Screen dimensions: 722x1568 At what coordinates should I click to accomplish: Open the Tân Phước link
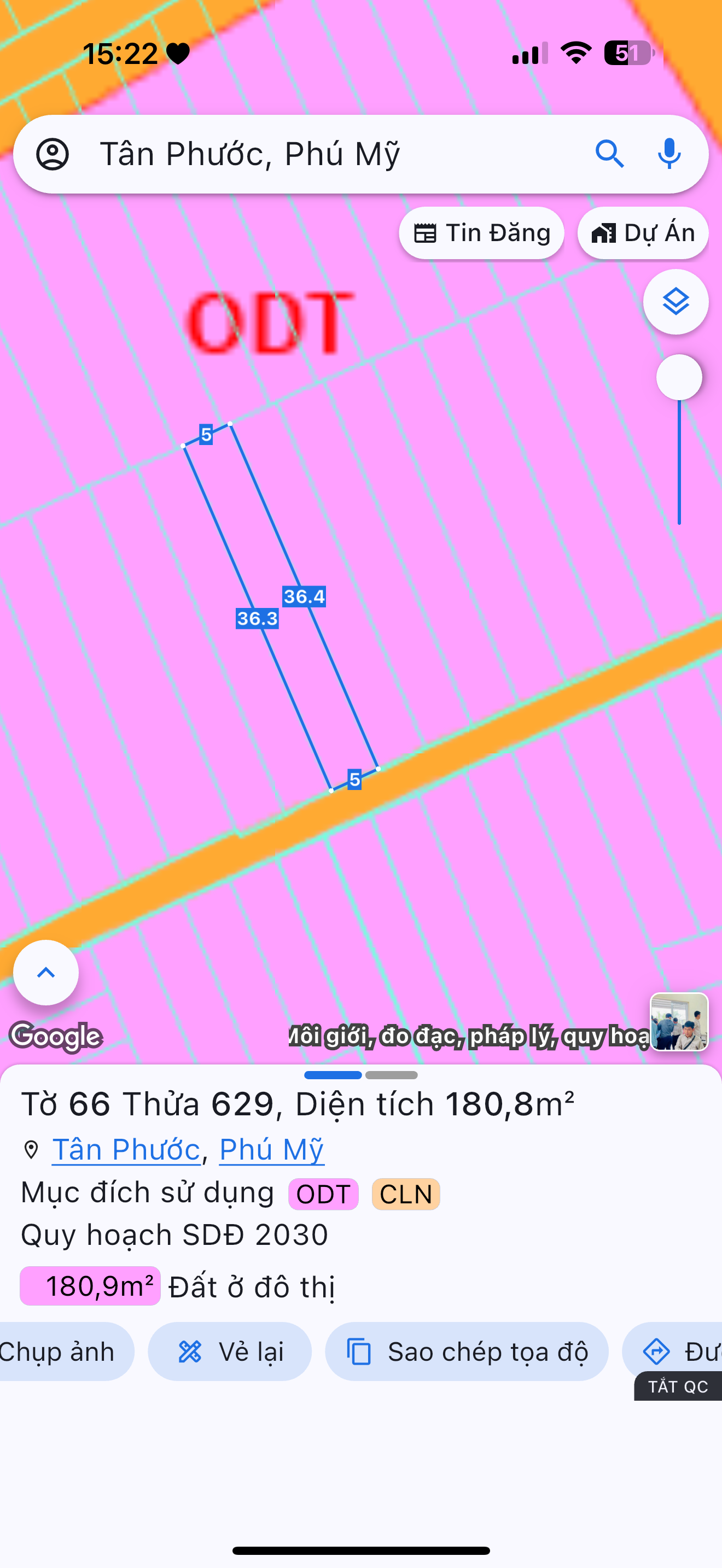(x=126, y=1150)
